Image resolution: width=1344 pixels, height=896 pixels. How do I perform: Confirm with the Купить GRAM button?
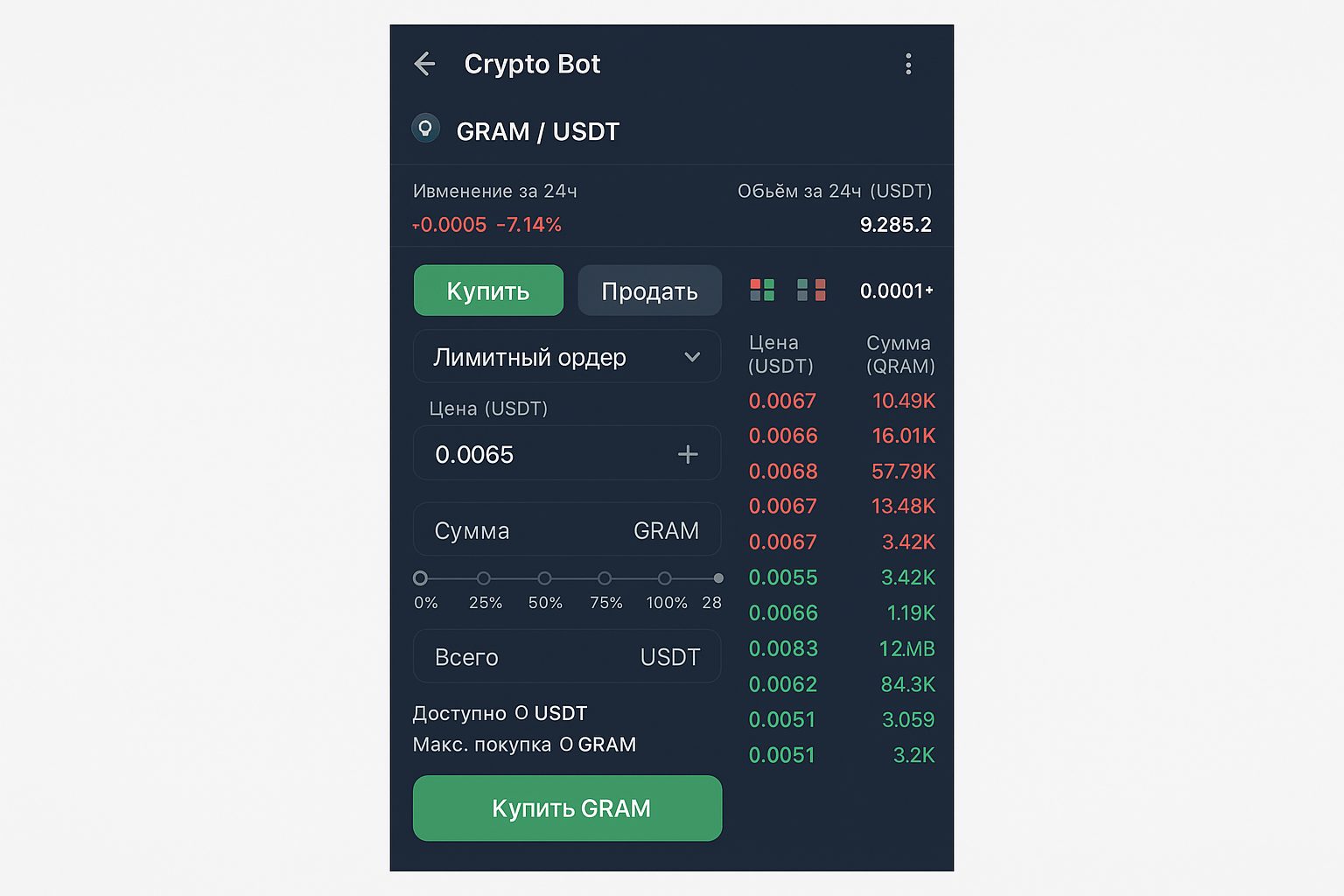click(567, 808)
